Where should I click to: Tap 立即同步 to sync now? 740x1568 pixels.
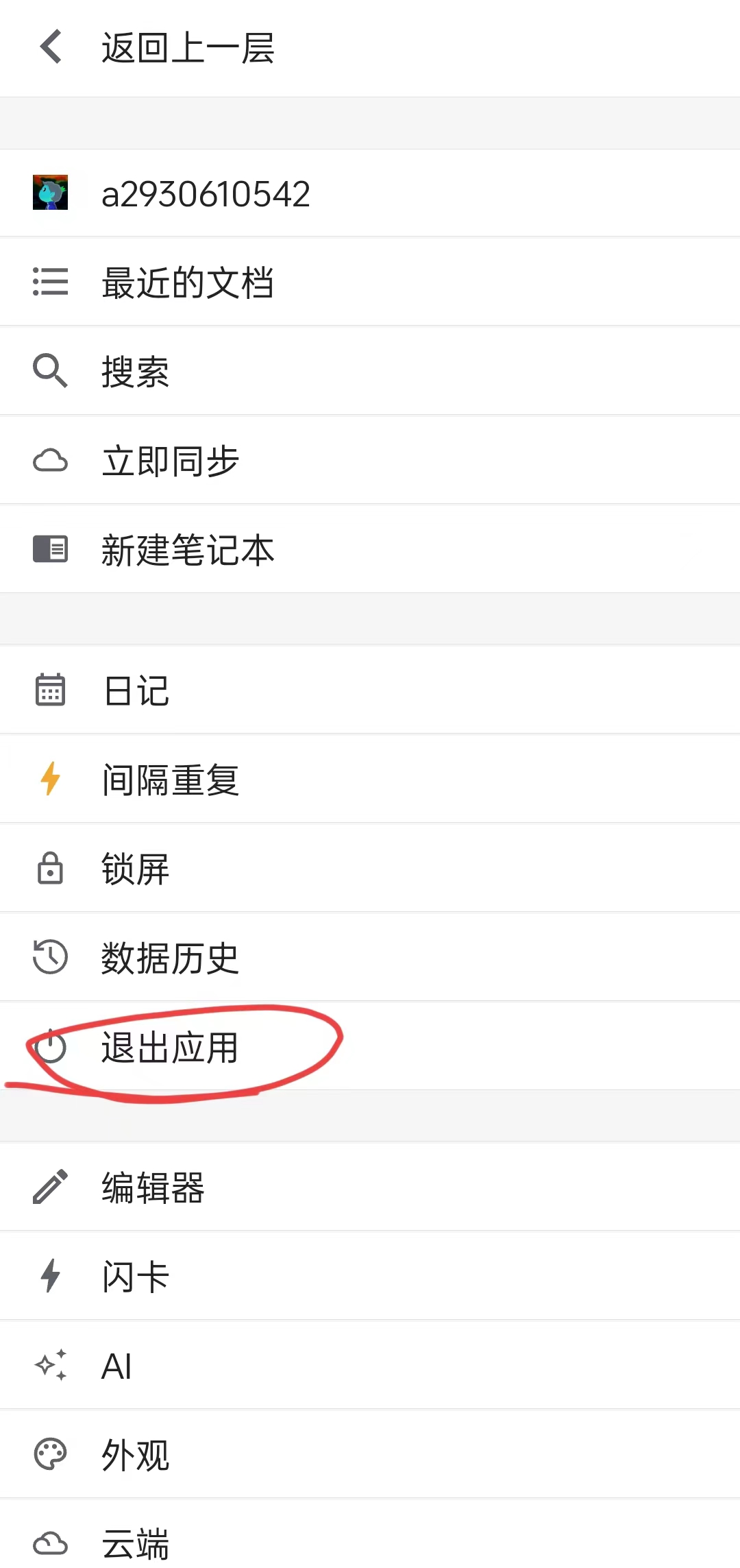(170, 460)
